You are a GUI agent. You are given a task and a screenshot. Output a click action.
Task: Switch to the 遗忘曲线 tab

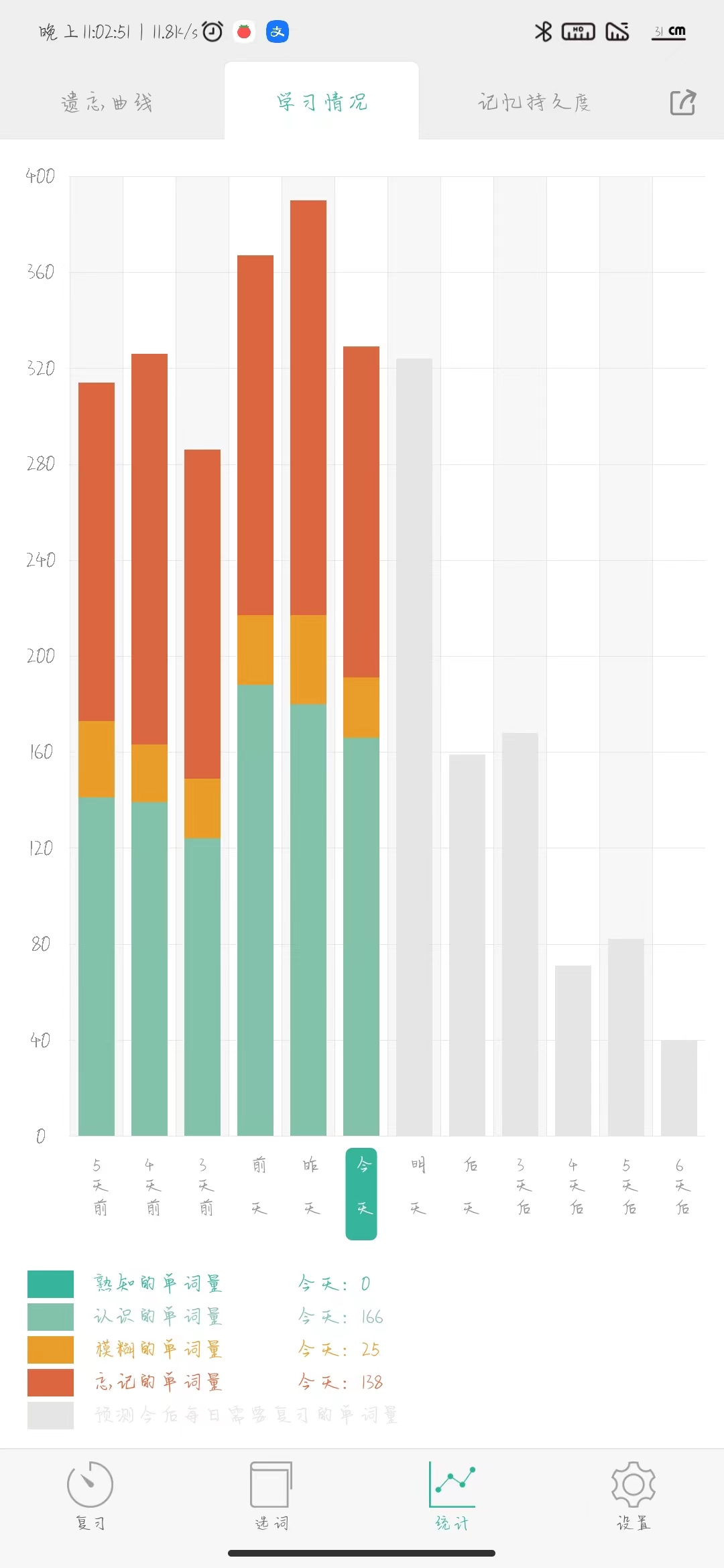point(107,103)
